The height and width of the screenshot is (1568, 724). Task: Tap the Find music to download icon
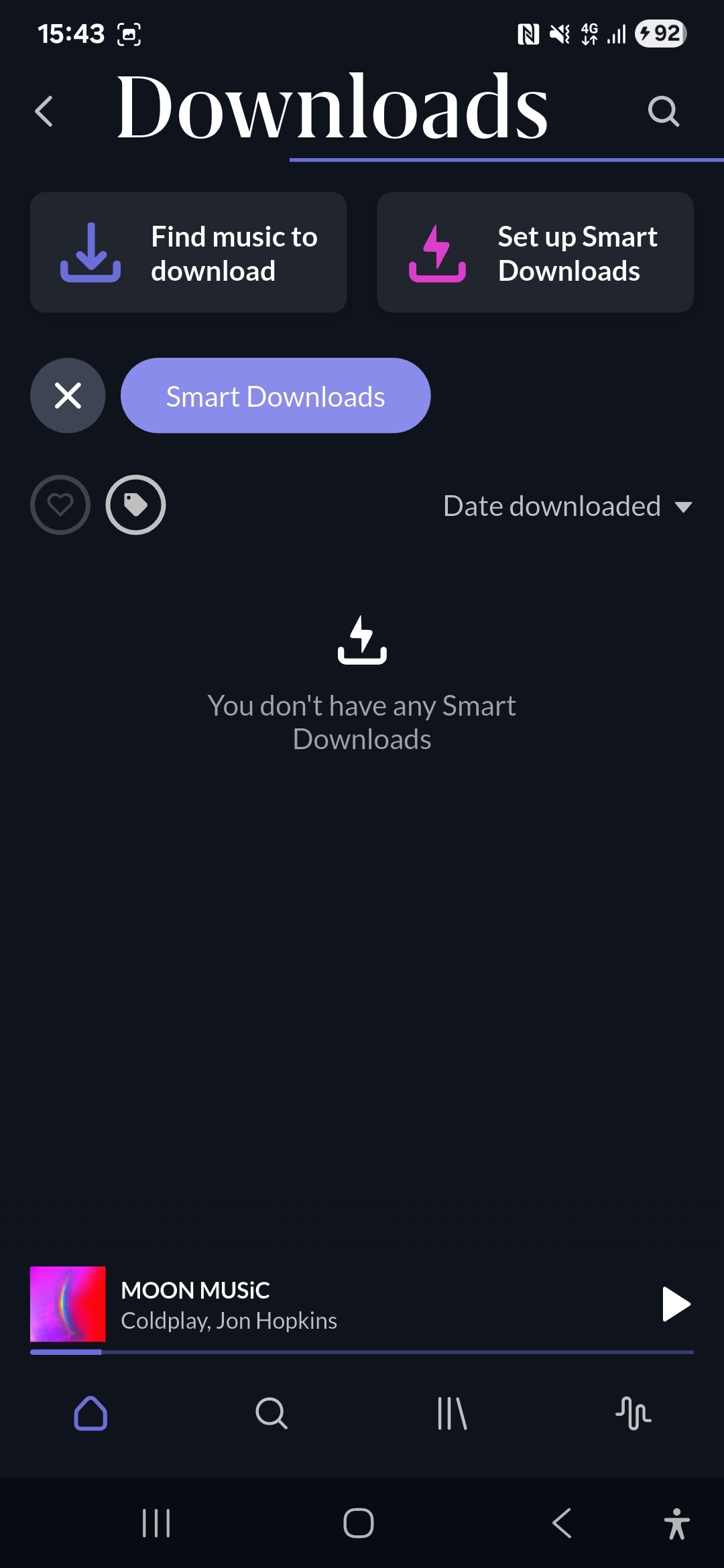tap(91, 253)
